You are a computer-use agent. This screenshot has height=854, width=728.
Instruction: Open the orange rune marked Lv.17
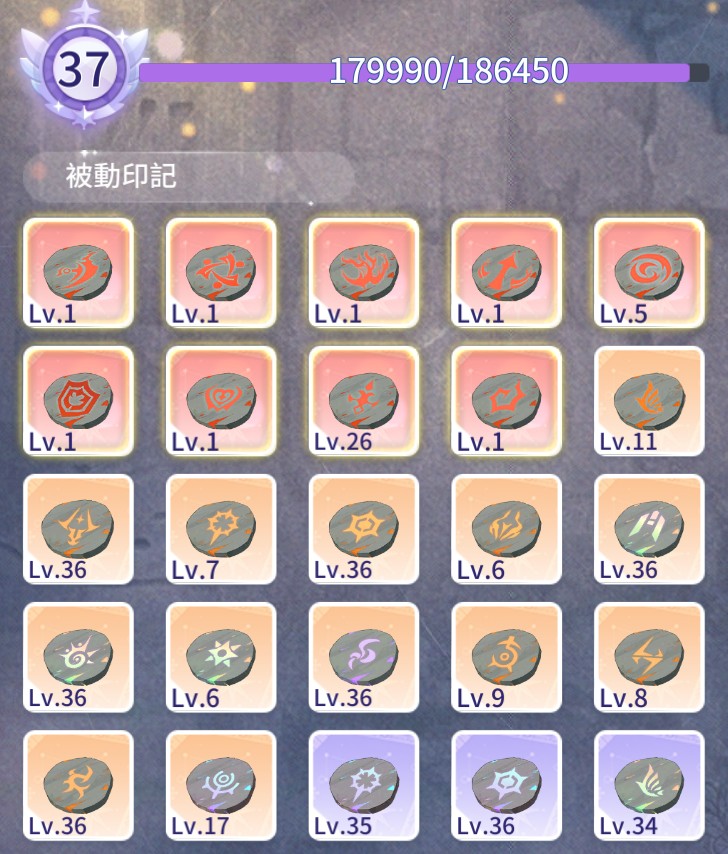tap(220, 785)
